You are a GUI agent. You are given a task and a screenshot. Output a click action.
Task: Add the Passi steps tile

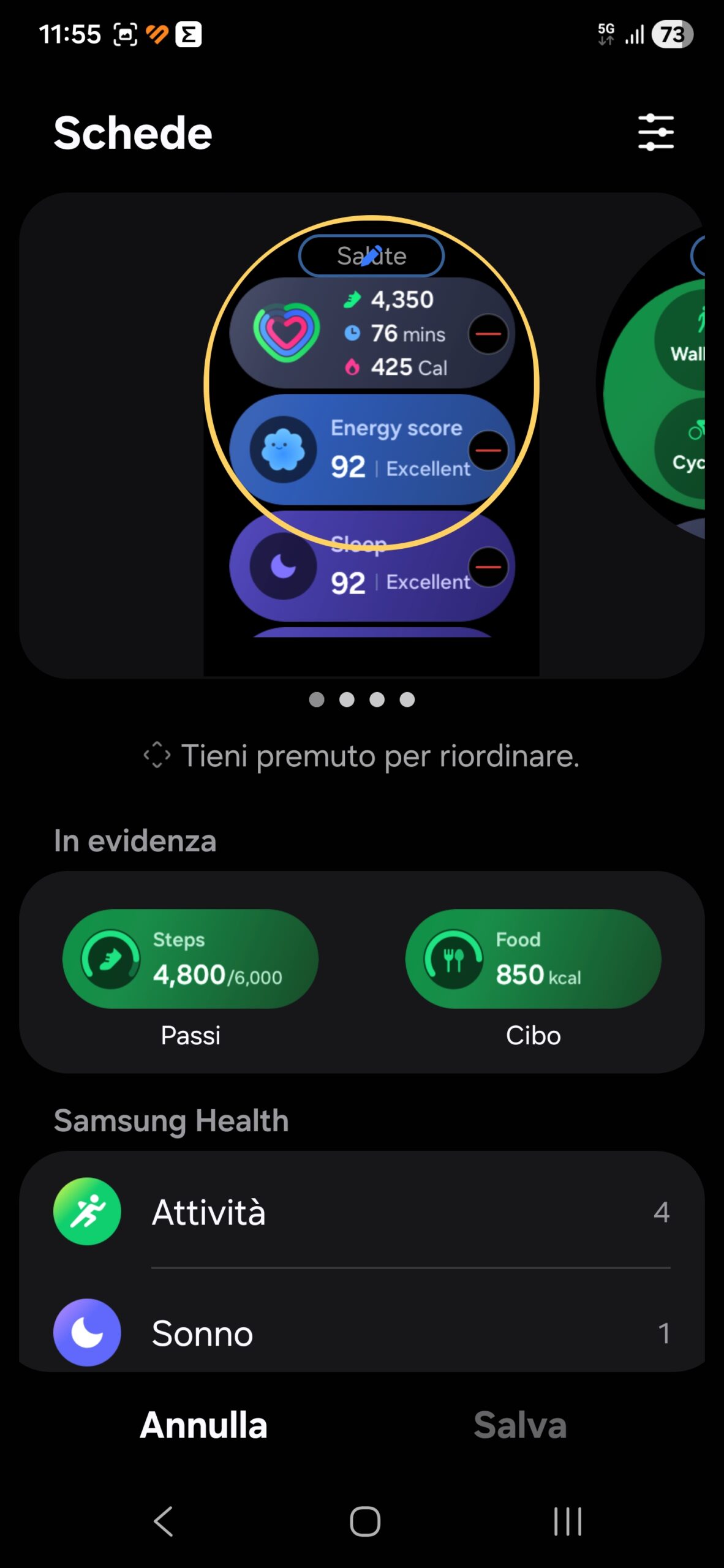pos(190,959)
